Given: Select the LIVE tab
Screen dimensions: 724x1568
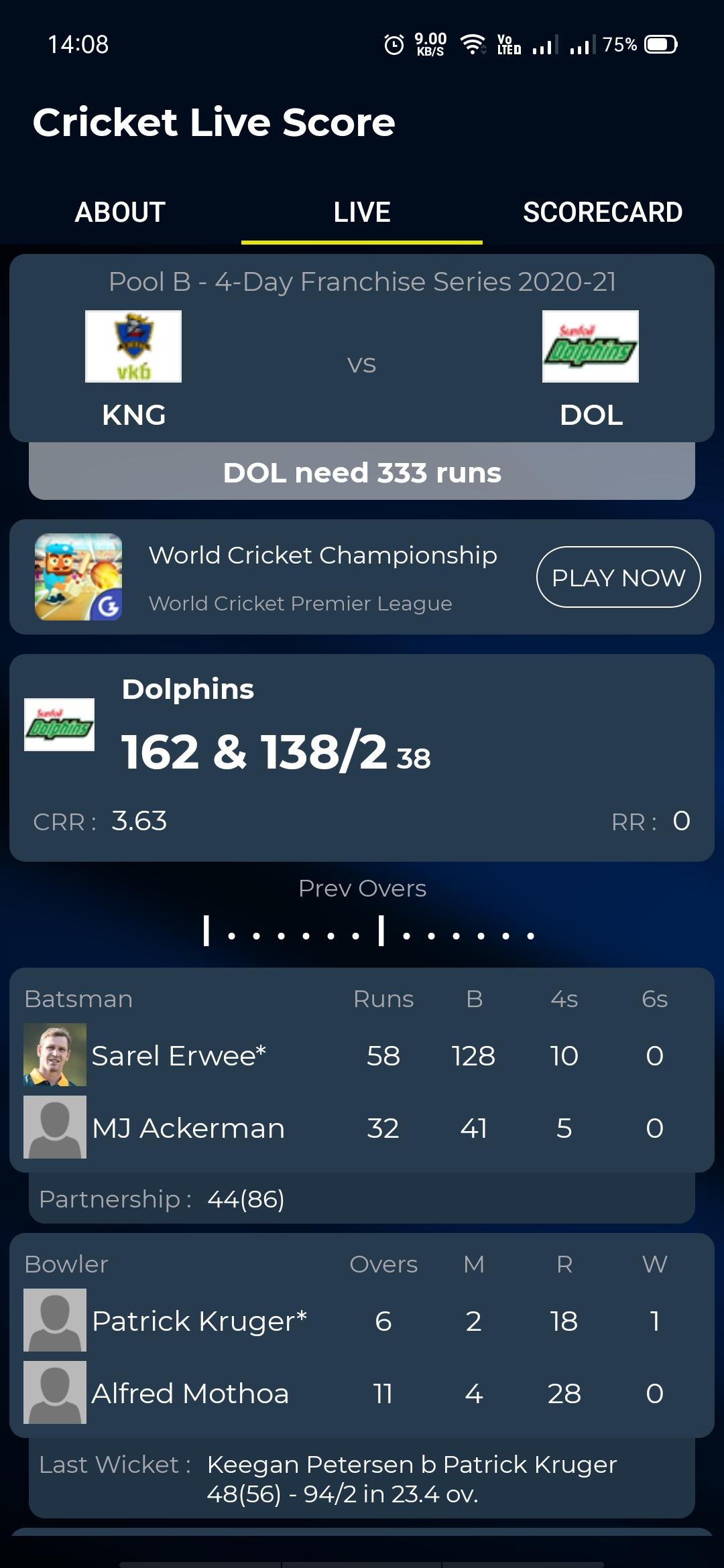Looking at the screenshot, I should pos(361,212).
